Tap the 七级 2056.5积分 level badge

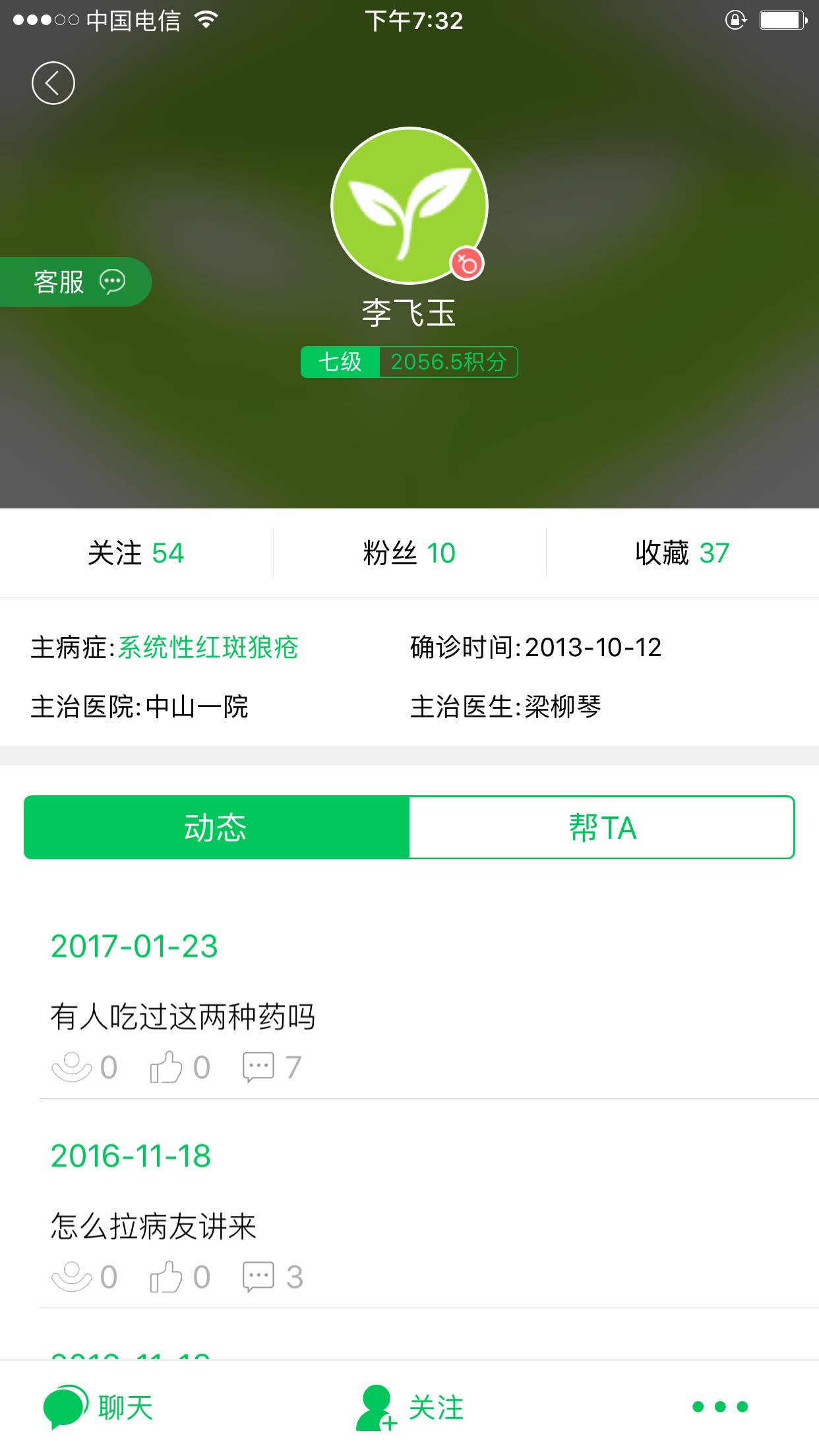409,362
